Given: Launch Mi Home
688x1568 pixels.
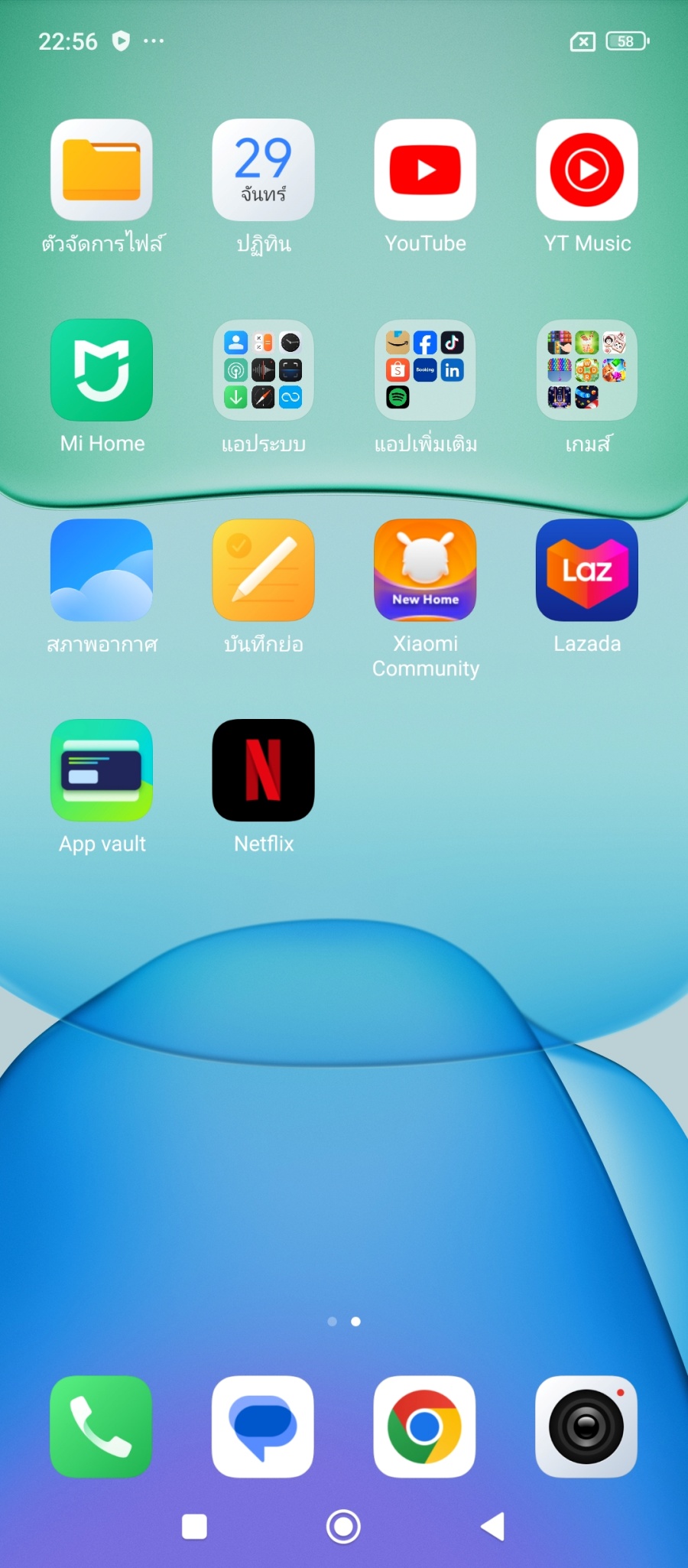Looking at the screenshot, I should point(102,370).
